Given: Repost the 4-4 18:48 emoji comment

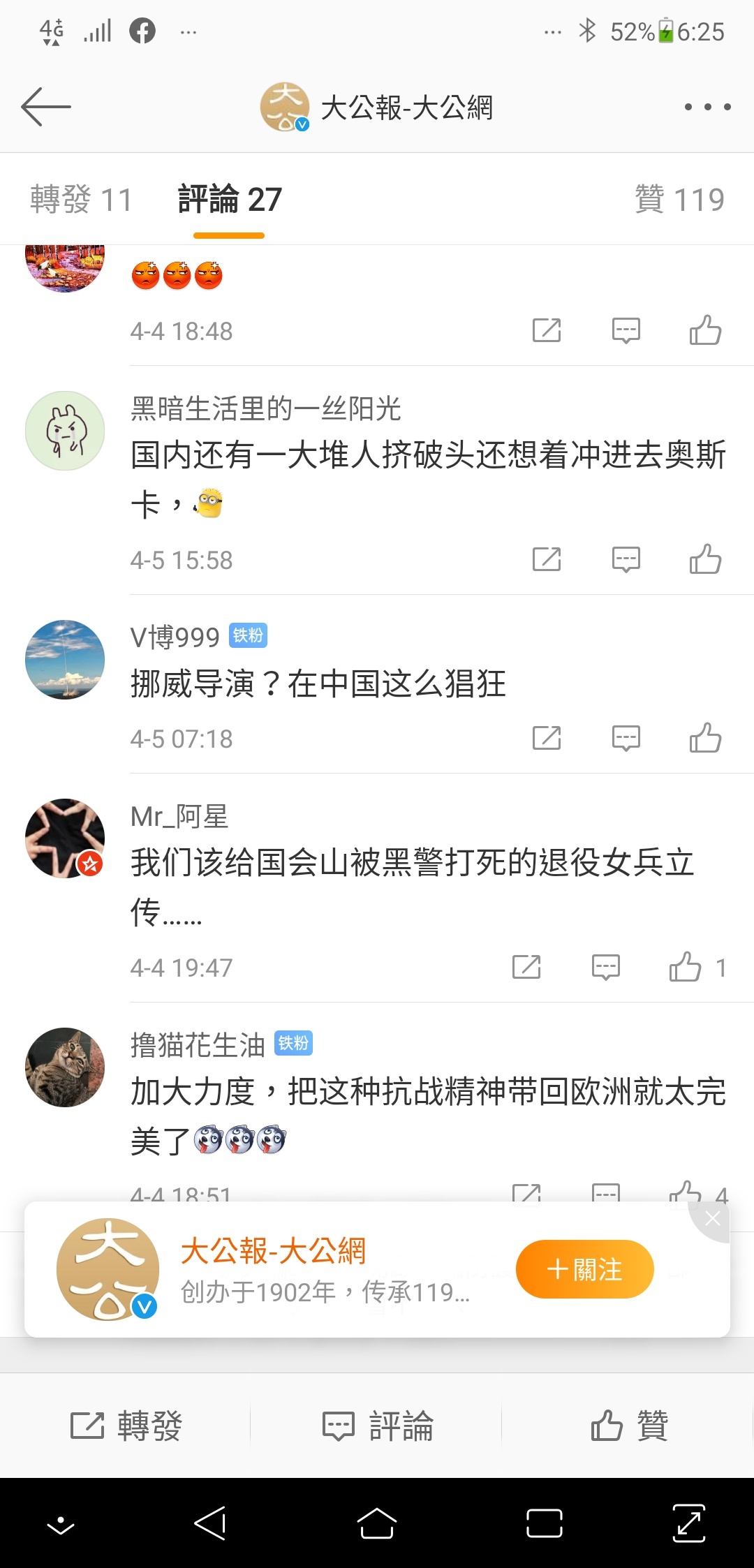Looking at the screenshot, I should coord(547,331).
